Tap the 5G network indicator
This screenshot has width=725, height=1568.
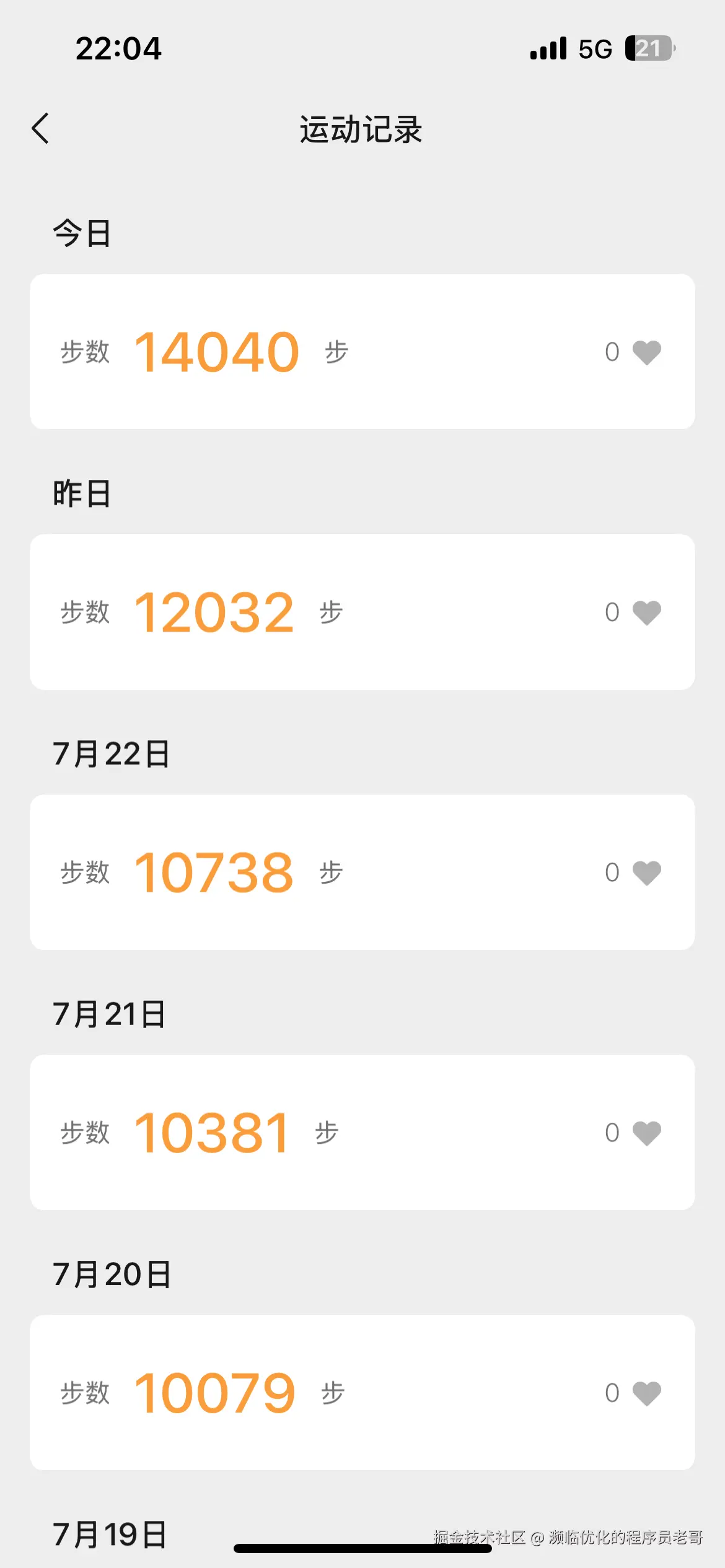595,47
